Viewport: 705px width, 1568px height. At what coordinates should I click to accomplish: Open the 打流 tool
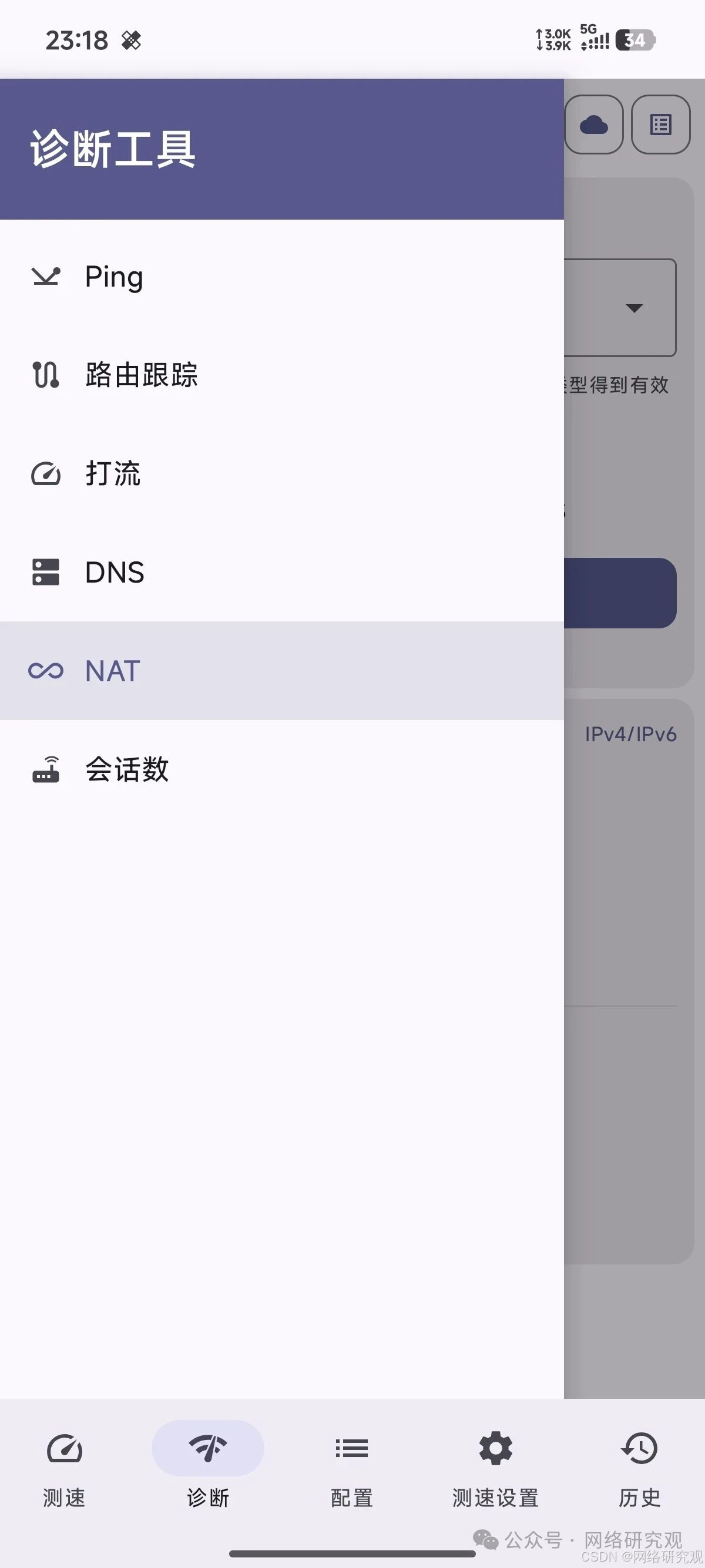pos(282,473)
